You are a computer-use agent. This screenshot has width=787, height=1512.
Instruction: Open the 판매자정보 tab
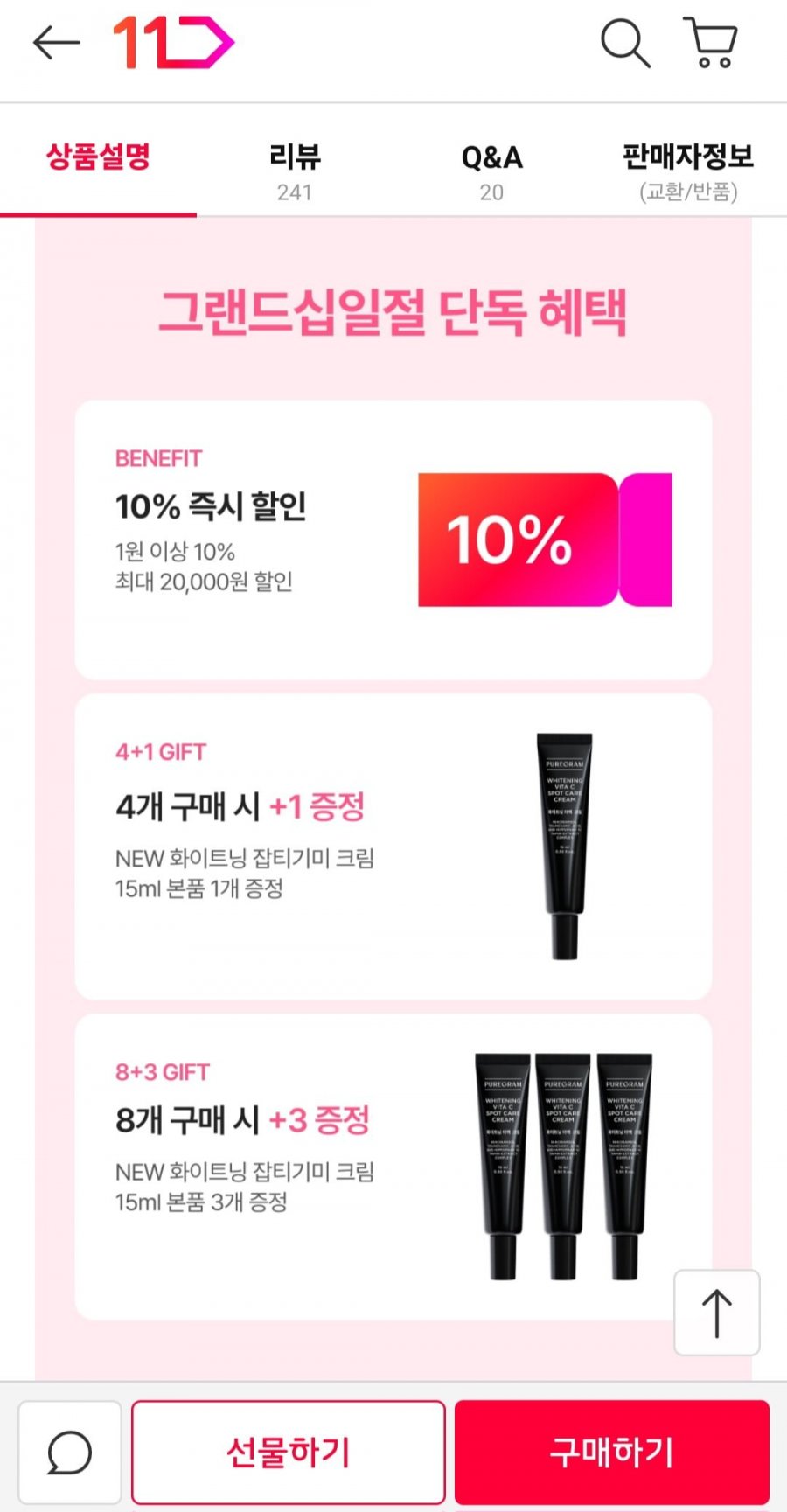pyautogui.click(x=688, y=171)
